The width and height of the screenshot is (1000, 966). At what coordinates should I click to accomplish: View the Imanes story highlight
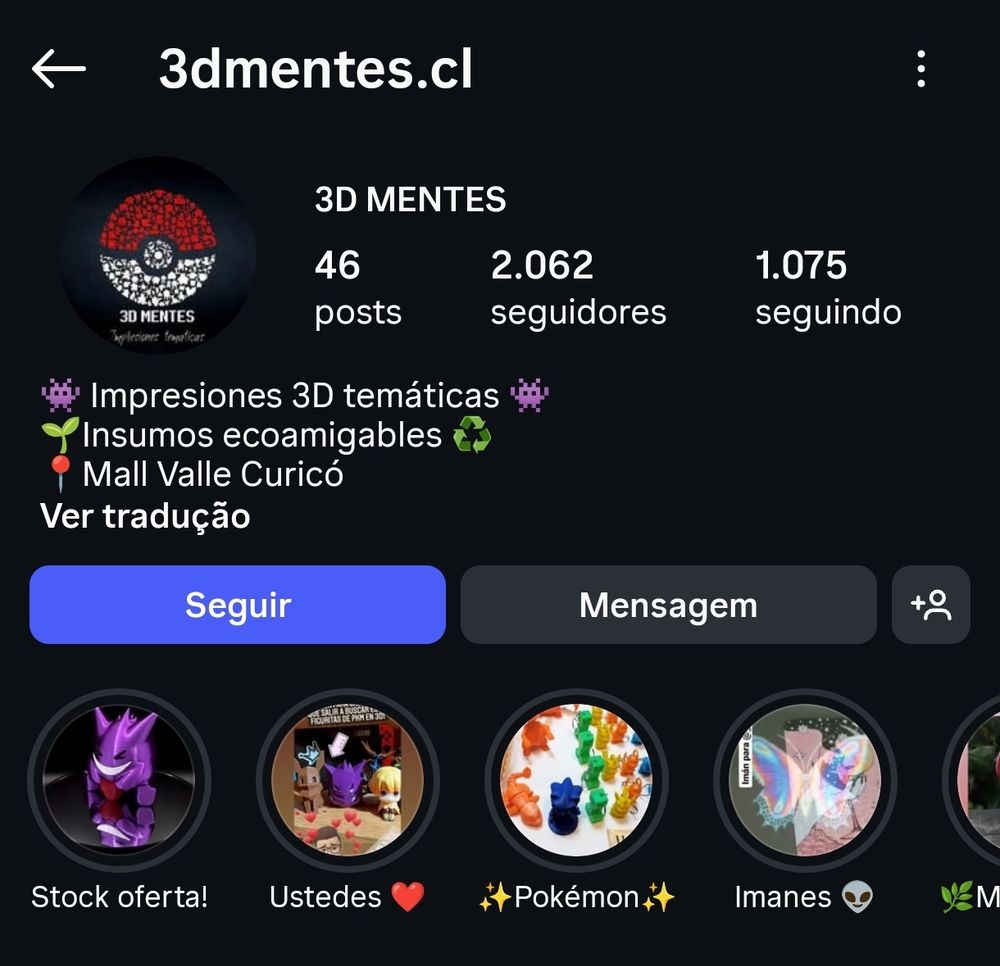pyautogui.click(x=804, y=781)
